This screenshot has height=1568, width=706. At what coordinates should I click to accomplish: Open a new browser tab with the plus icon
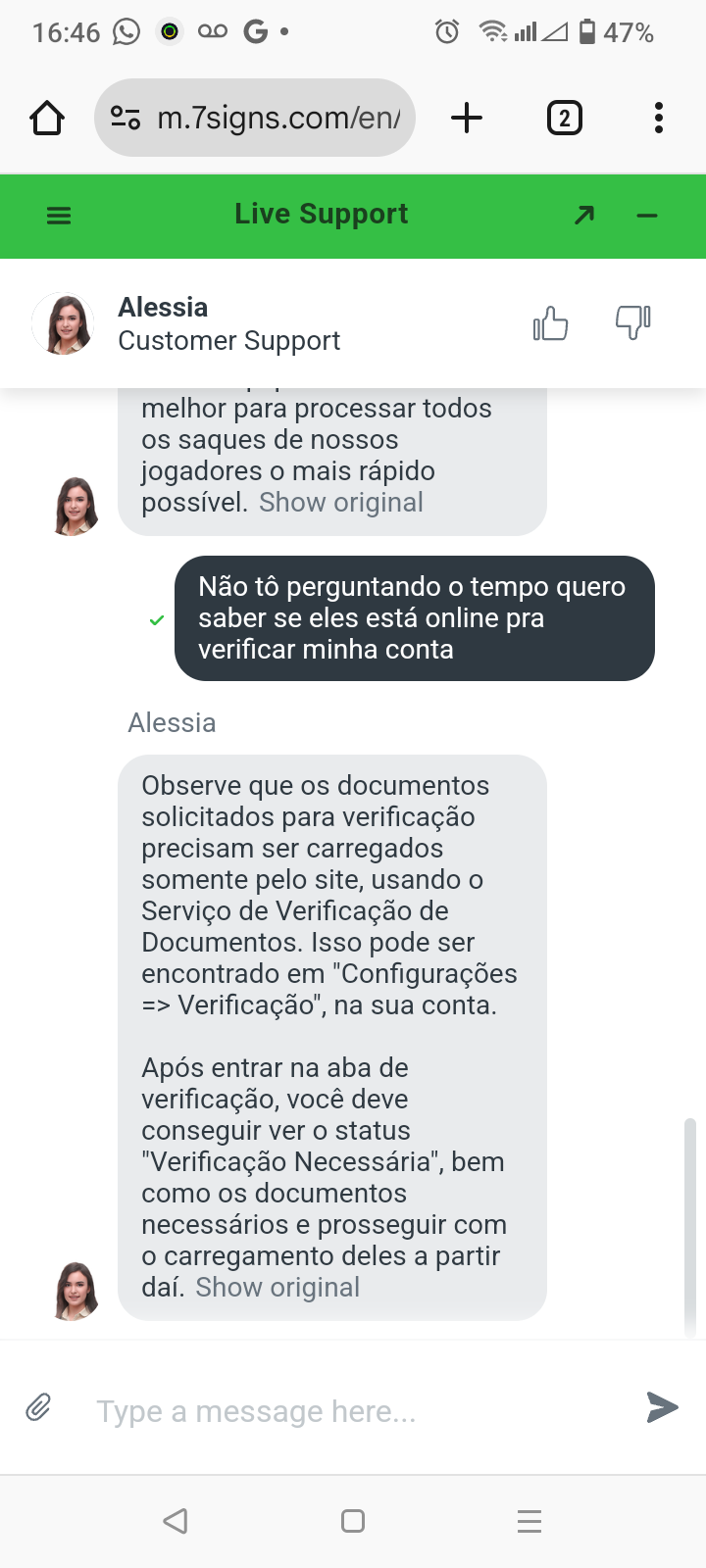tap(467, 118)
